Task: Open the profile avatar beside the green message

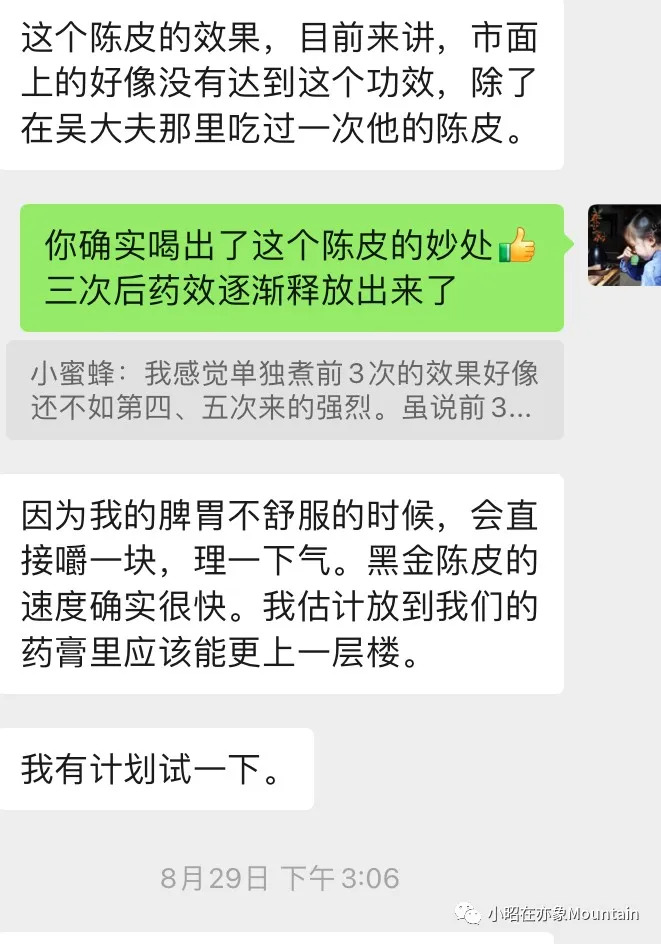Action: [x=623, y=245]
